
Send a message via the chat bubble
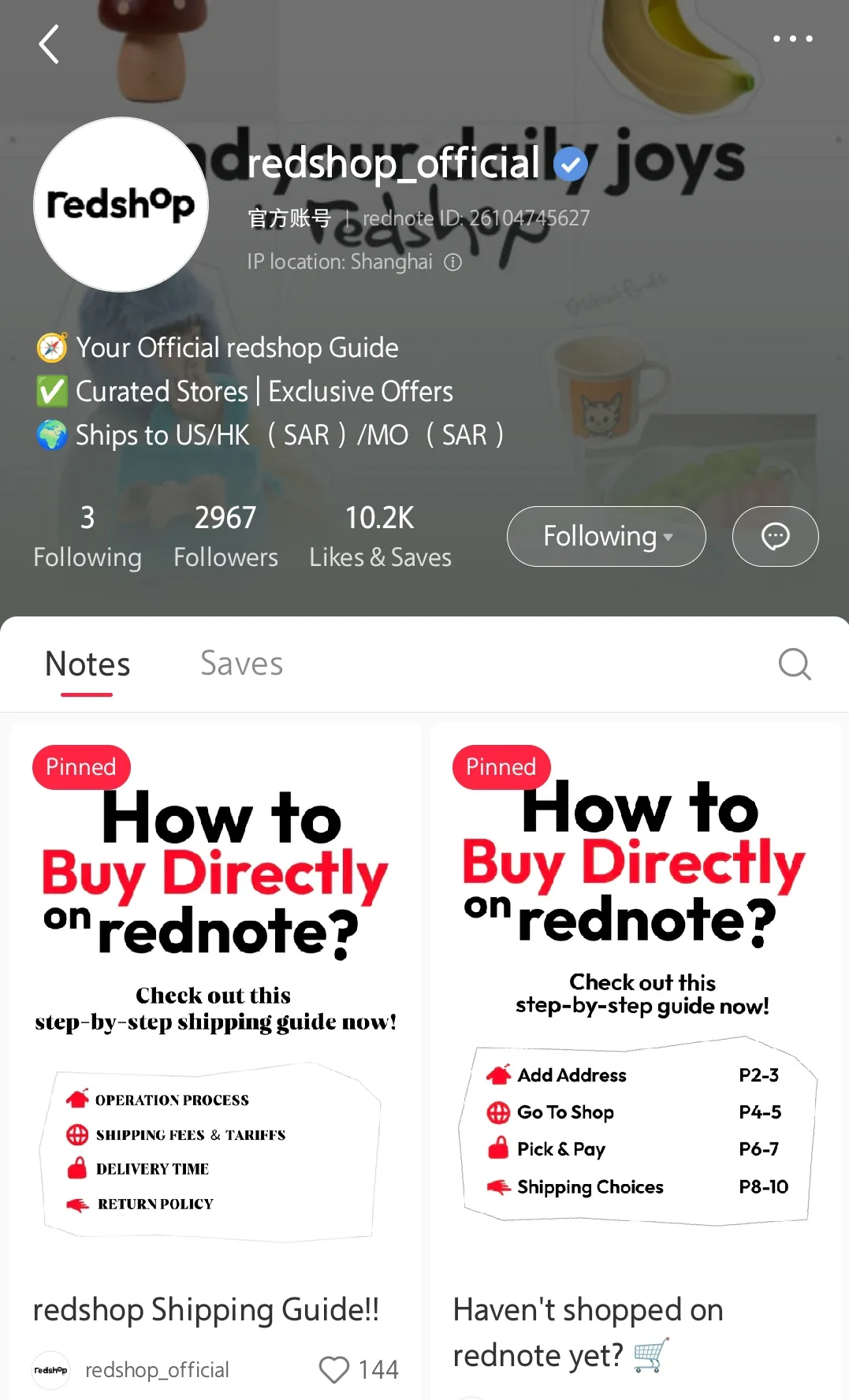pyautogui.click(x=775, y=537)
